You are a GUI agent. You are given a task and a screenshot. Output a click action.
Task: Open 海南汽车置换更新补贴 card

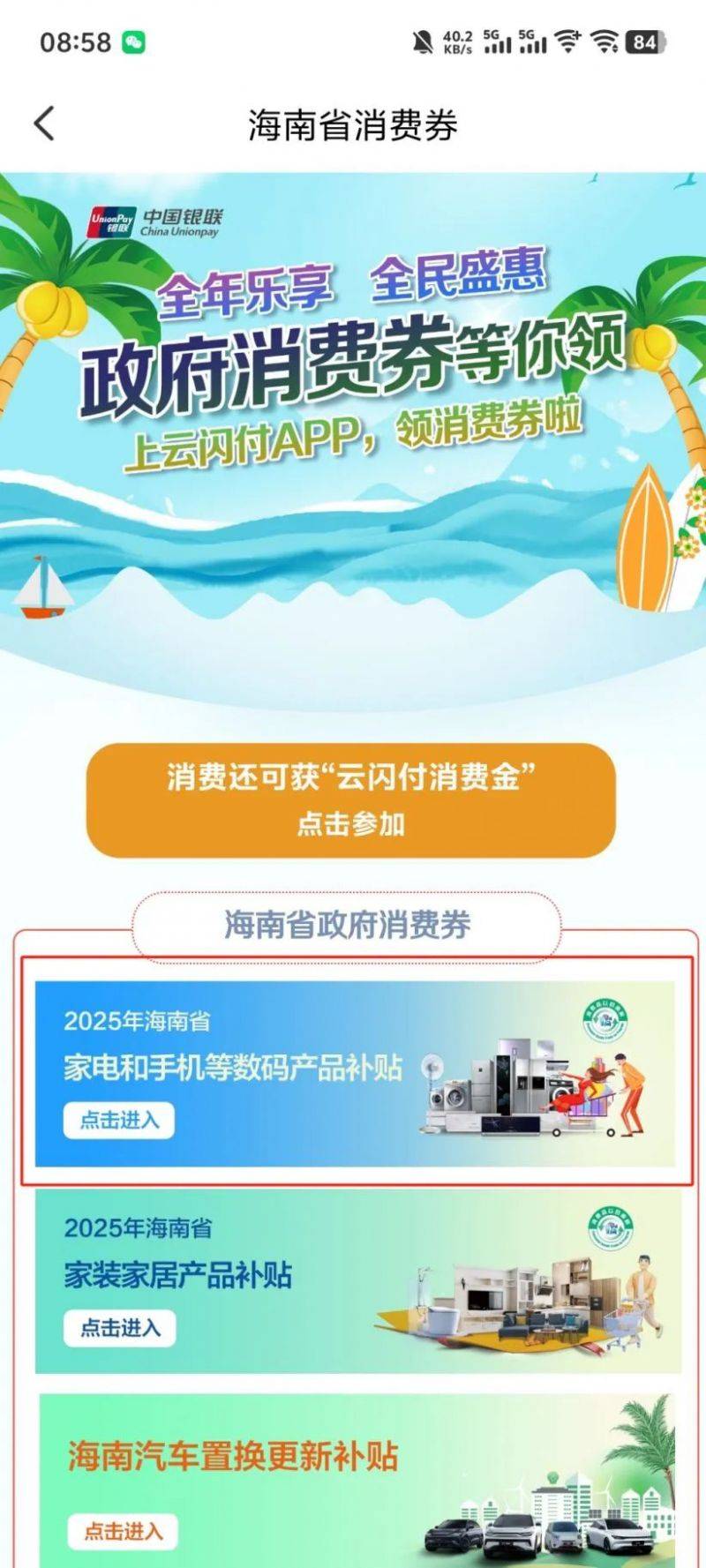122,1529
